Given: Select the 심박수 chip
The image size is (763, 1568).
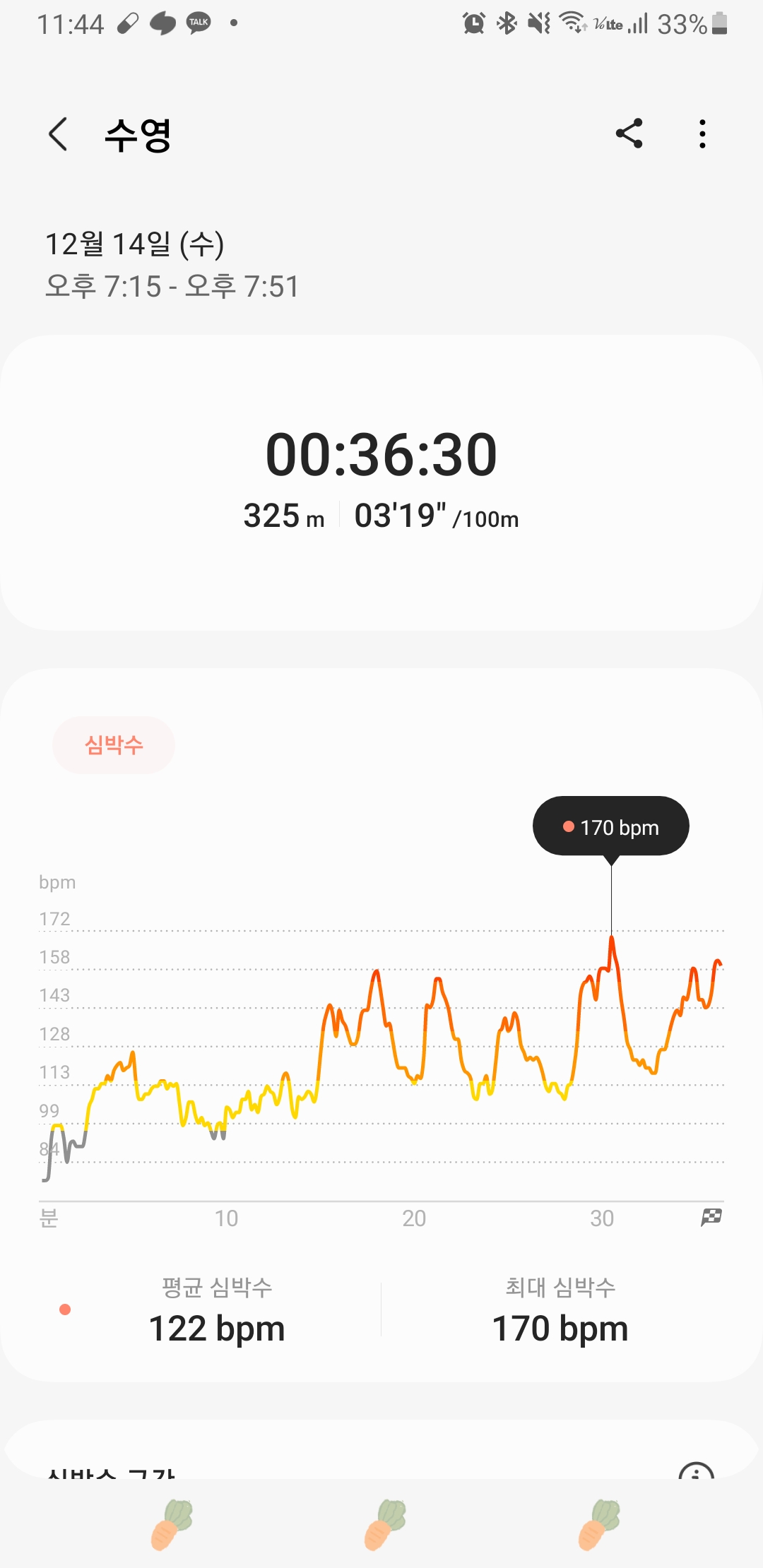Looking at the screenshot, I should click(114, 745).
